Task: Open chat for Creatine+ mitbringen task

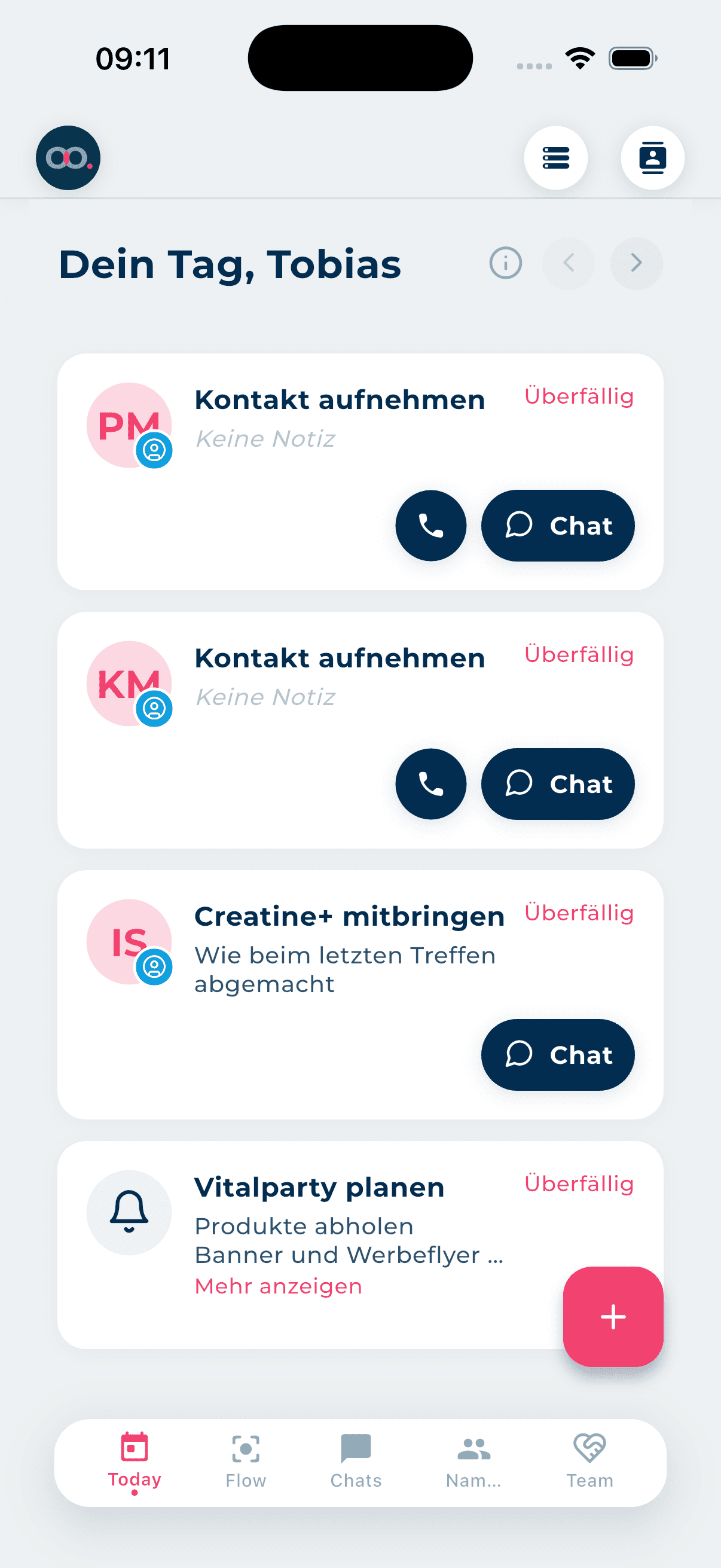Action: pos(557,1054)
